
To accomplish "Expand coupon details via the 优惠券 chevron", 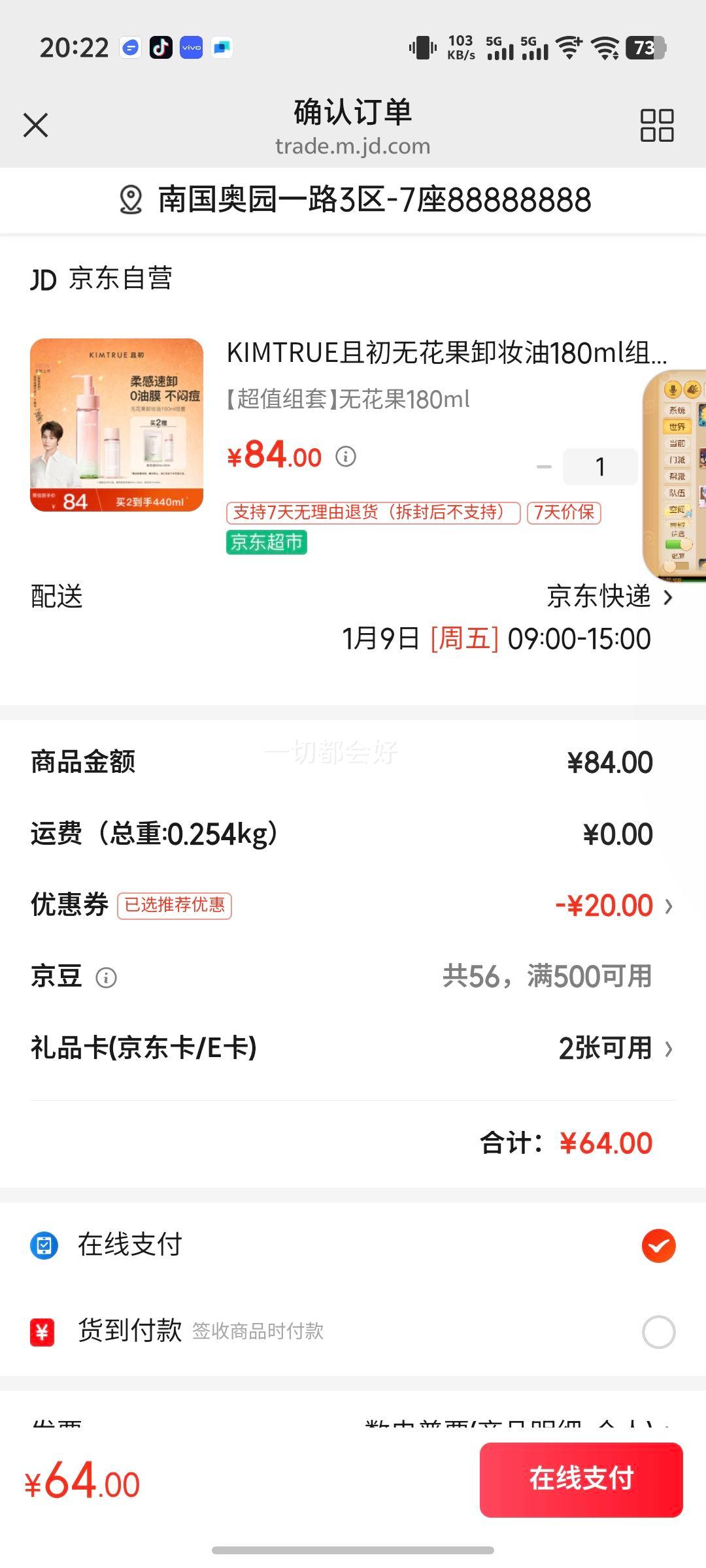I will tap(668, 906).
